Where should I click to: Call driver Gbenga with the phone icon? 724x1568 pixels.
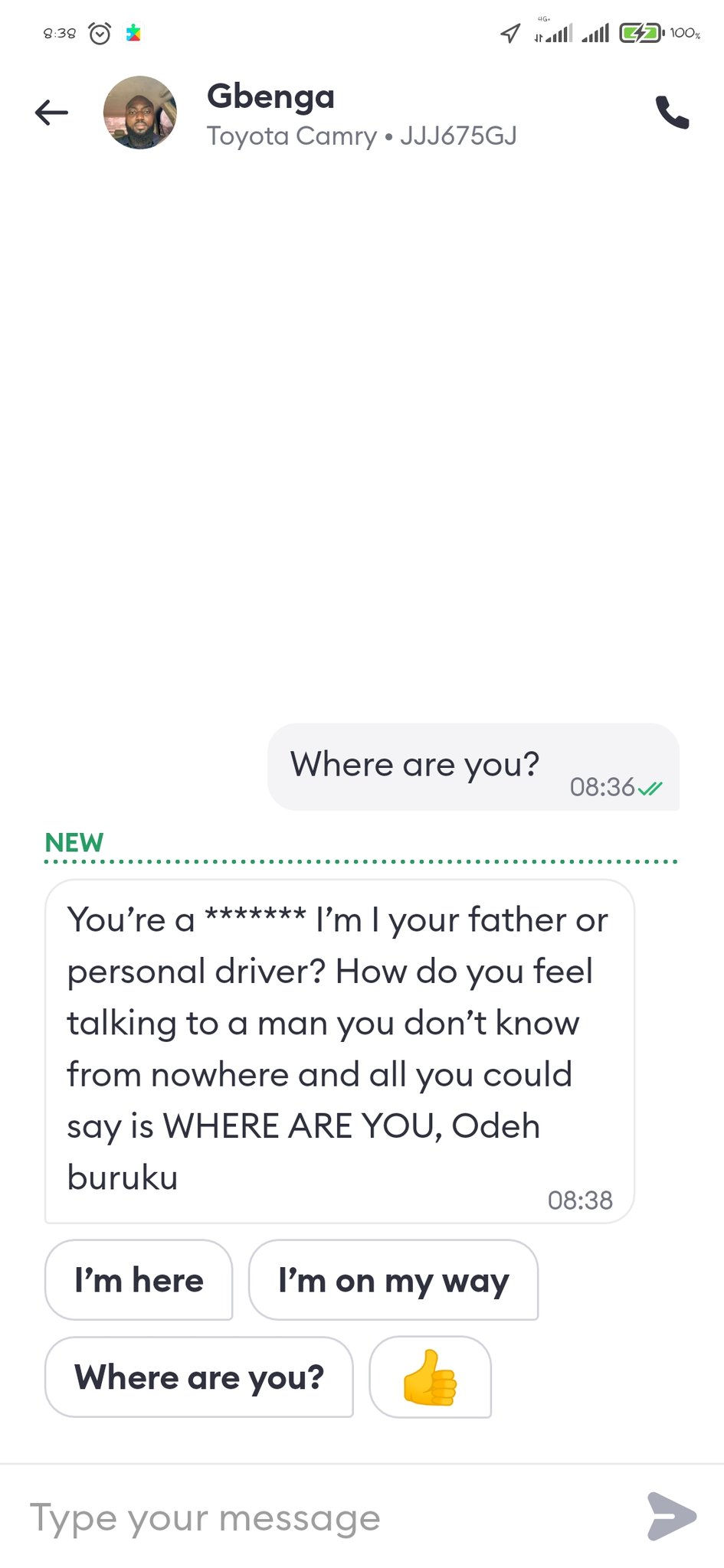(673, 113)
